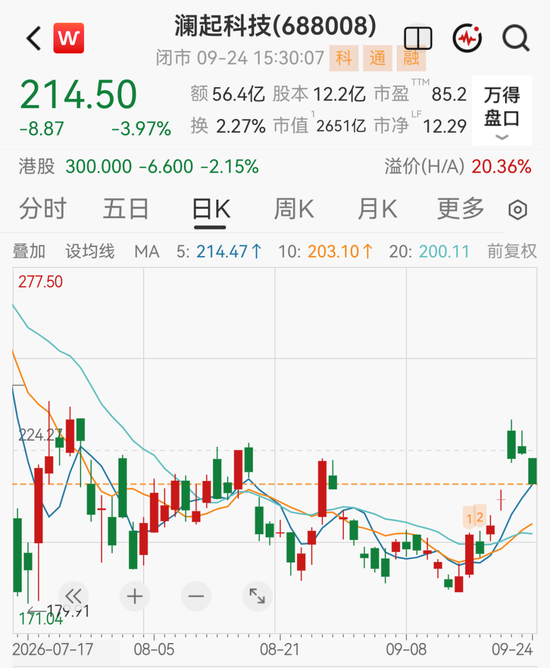Zoom in the chart with plus button

[135, 596]
